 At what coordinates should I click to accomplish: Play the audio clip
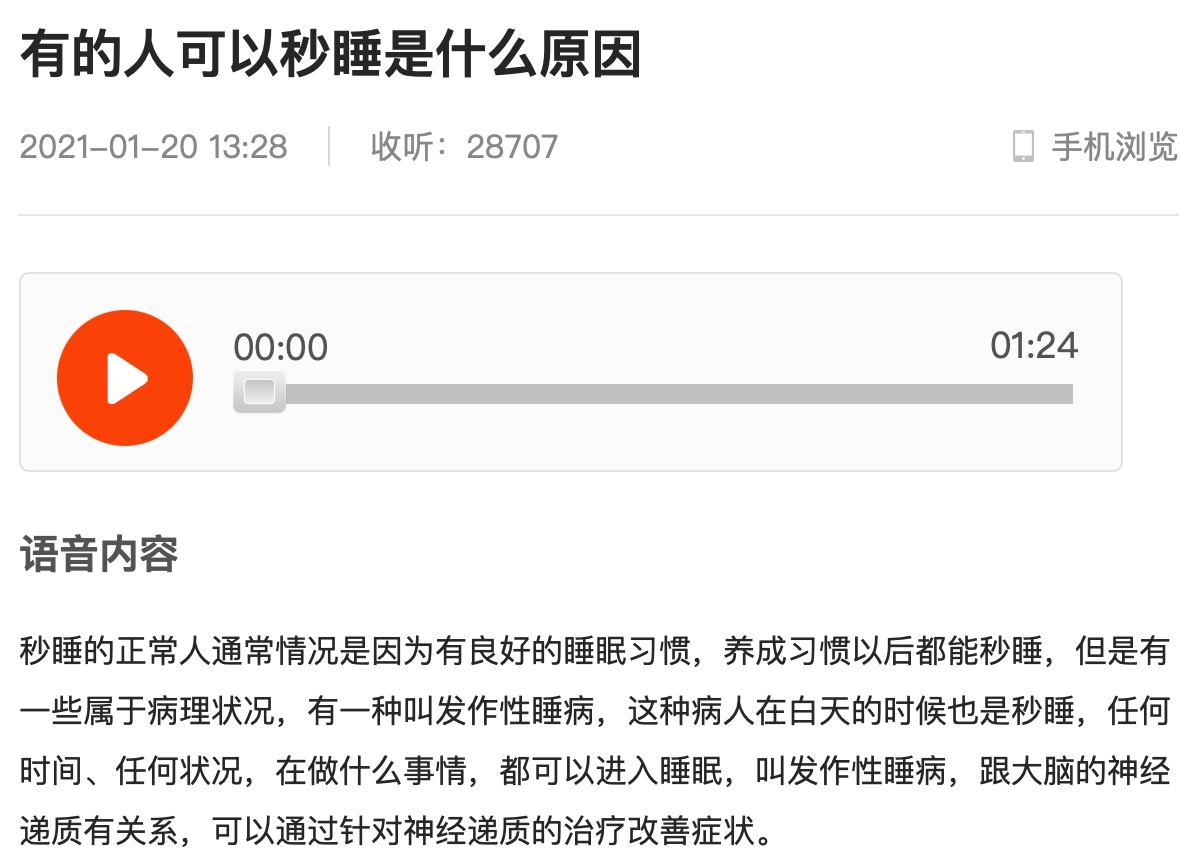[x=125, y=378]
